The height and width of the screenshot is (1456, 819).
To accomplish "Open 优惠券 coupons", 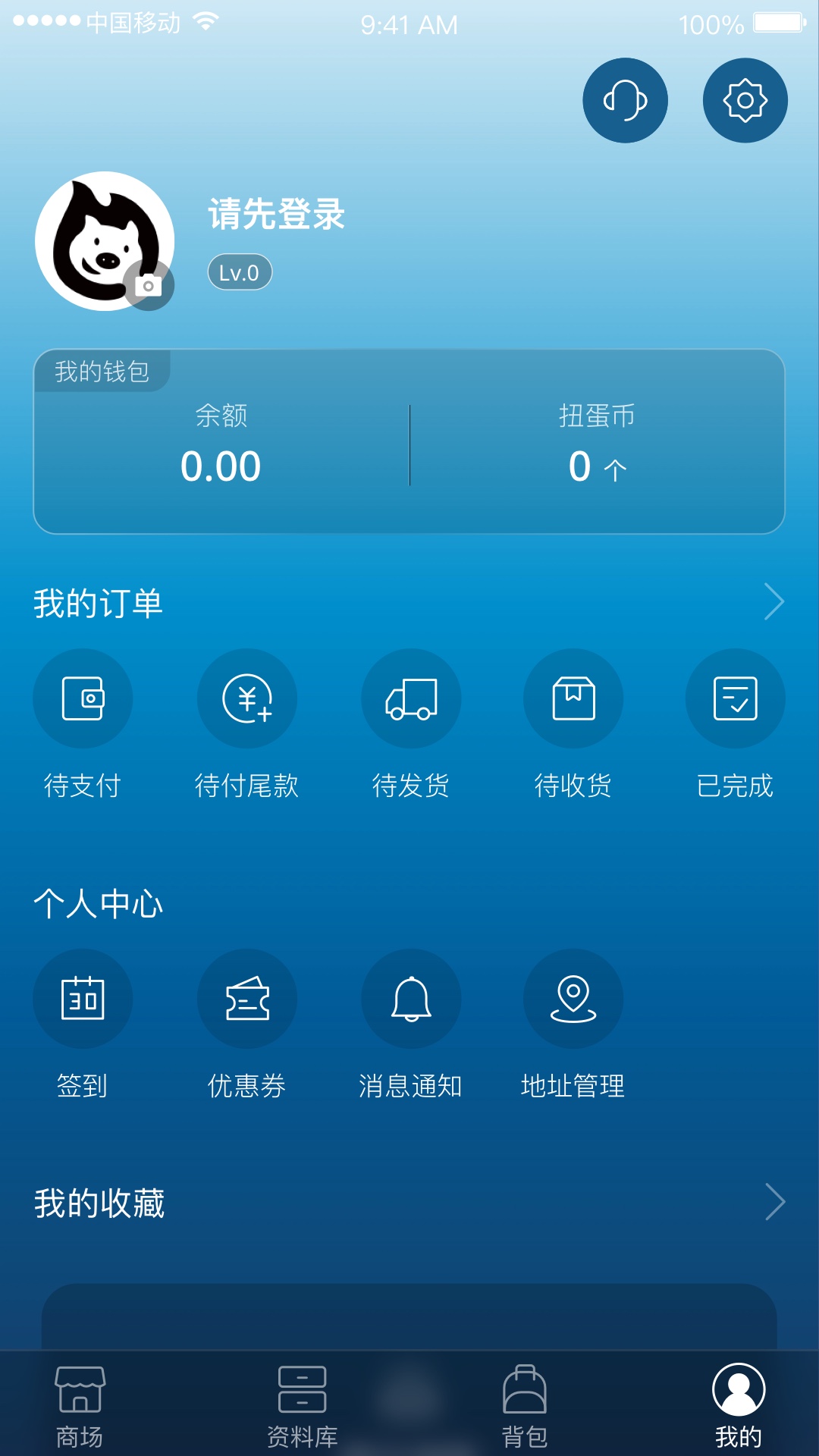I will (246, 999).
